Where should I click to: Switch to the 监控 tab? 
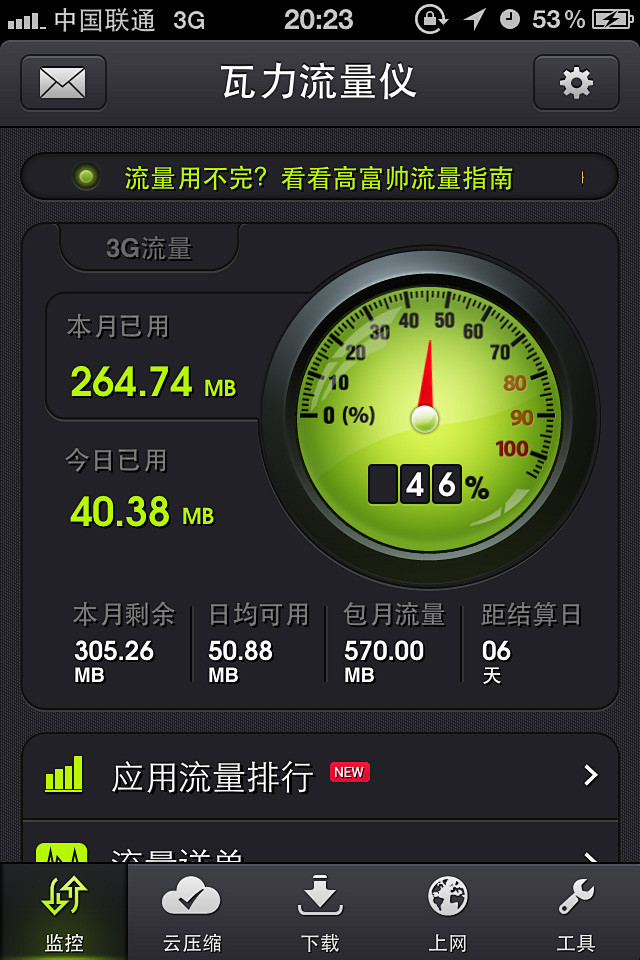(64, 912)
